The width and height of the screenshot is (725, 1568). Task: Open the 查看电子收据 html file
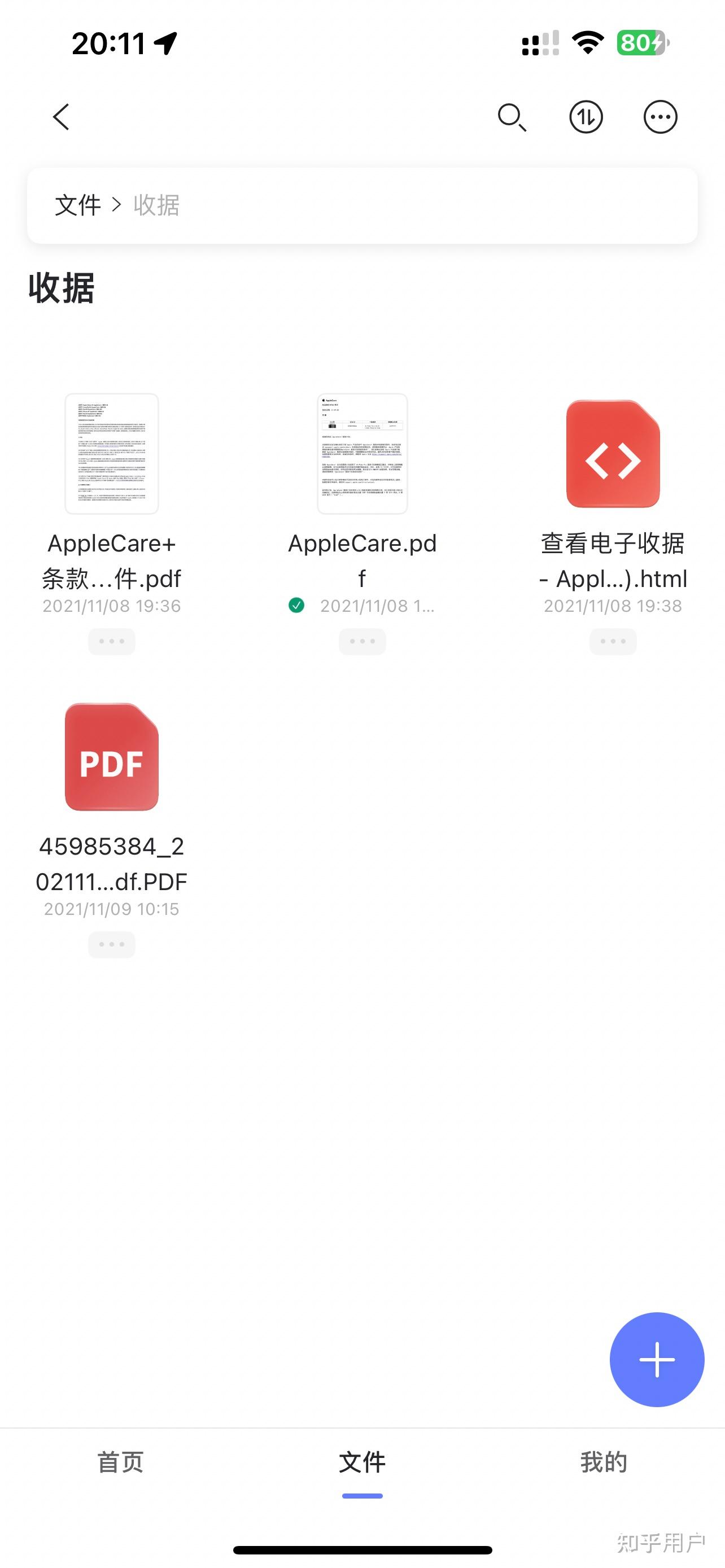pyautogui.click(x=613, y=454)
